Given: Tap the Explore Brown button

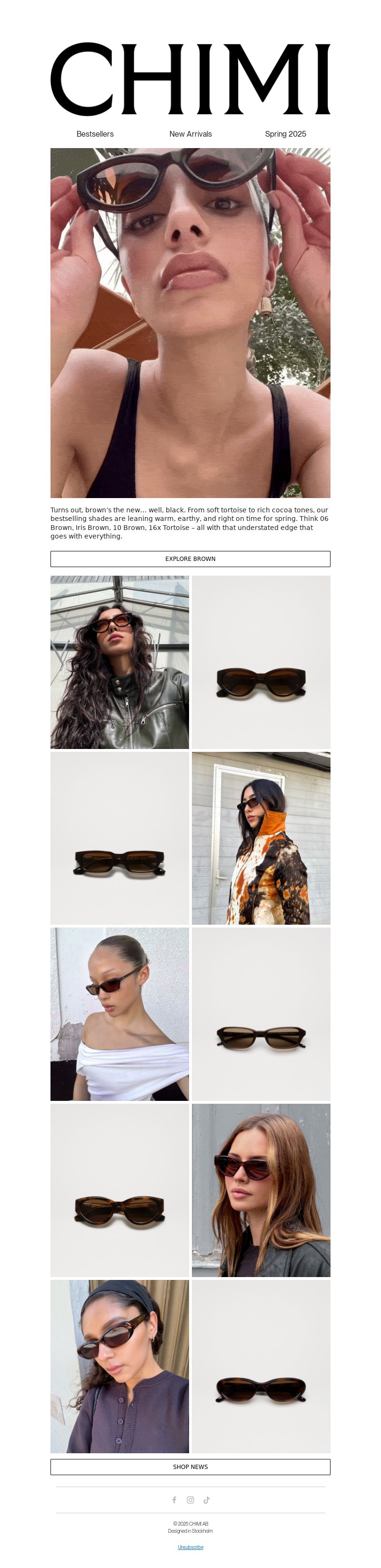Looking at the screenshot, I should click(190, 559).
